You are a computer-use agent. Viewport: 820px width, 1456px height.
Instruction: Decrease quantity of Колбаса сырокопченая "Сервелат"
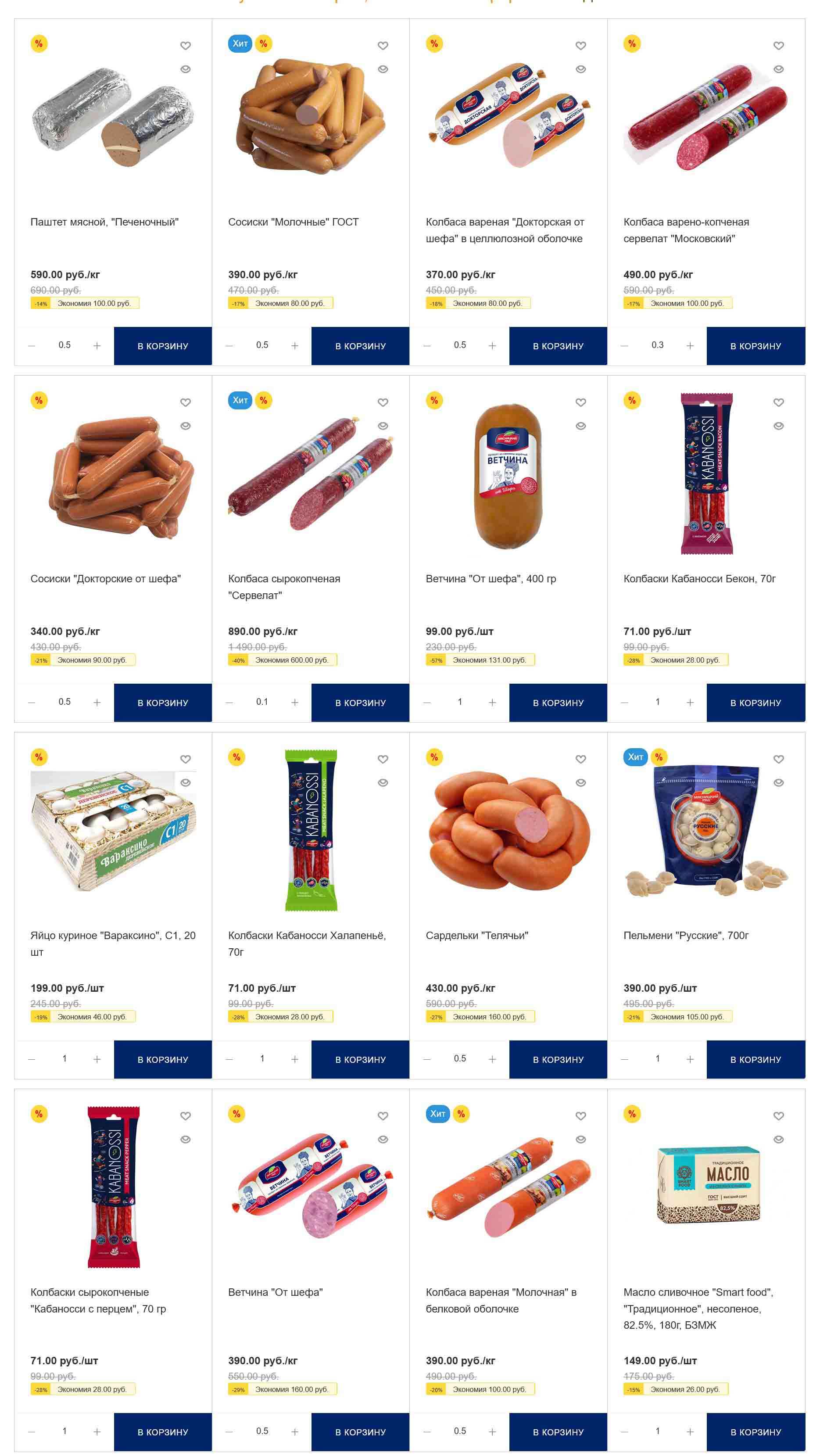229,703
